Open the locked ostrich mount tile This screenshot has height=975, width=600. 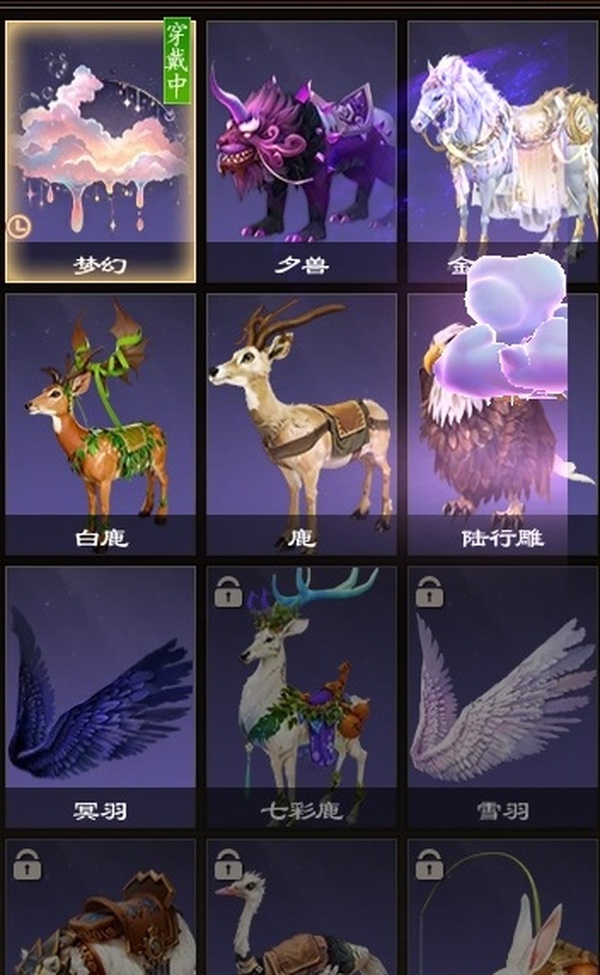click(301, 908)
